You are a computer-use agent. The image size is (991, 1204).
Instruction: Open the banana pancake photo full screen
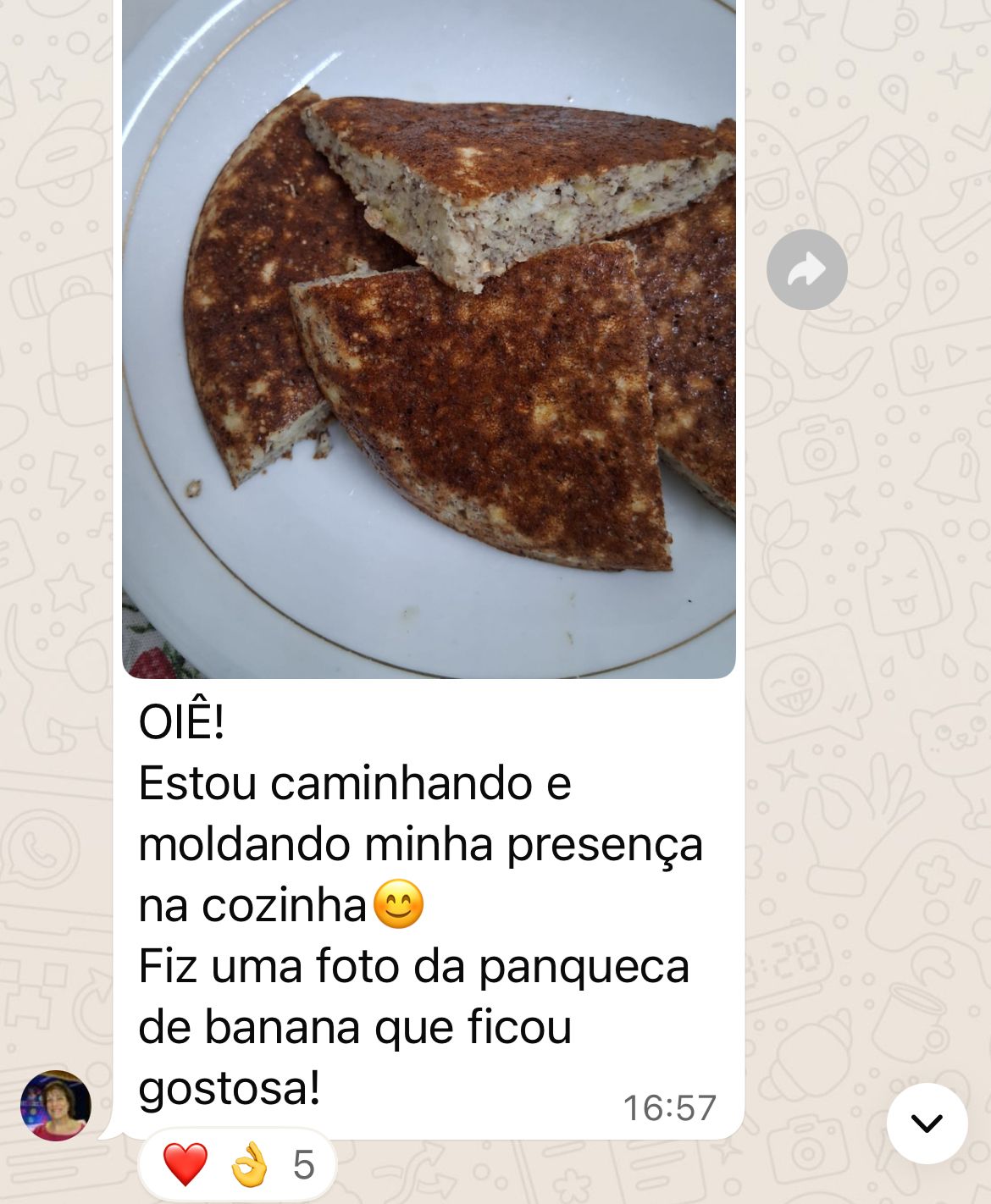pos(429,339)
